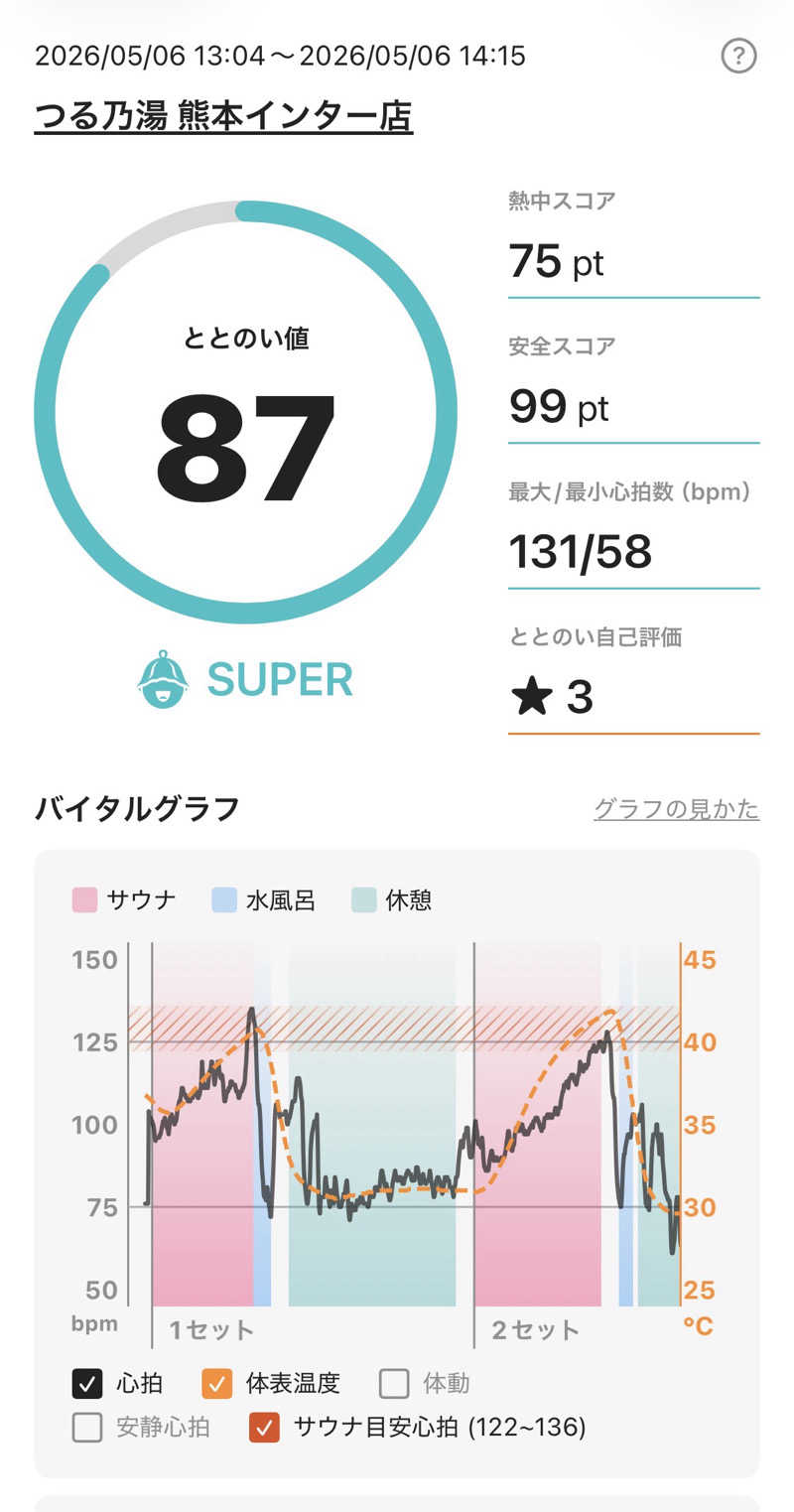Enable the 安静心拍 checkbox
Image resolution: width=794 pixels, height=1512 pixels.
click(x=87, y=1428)
